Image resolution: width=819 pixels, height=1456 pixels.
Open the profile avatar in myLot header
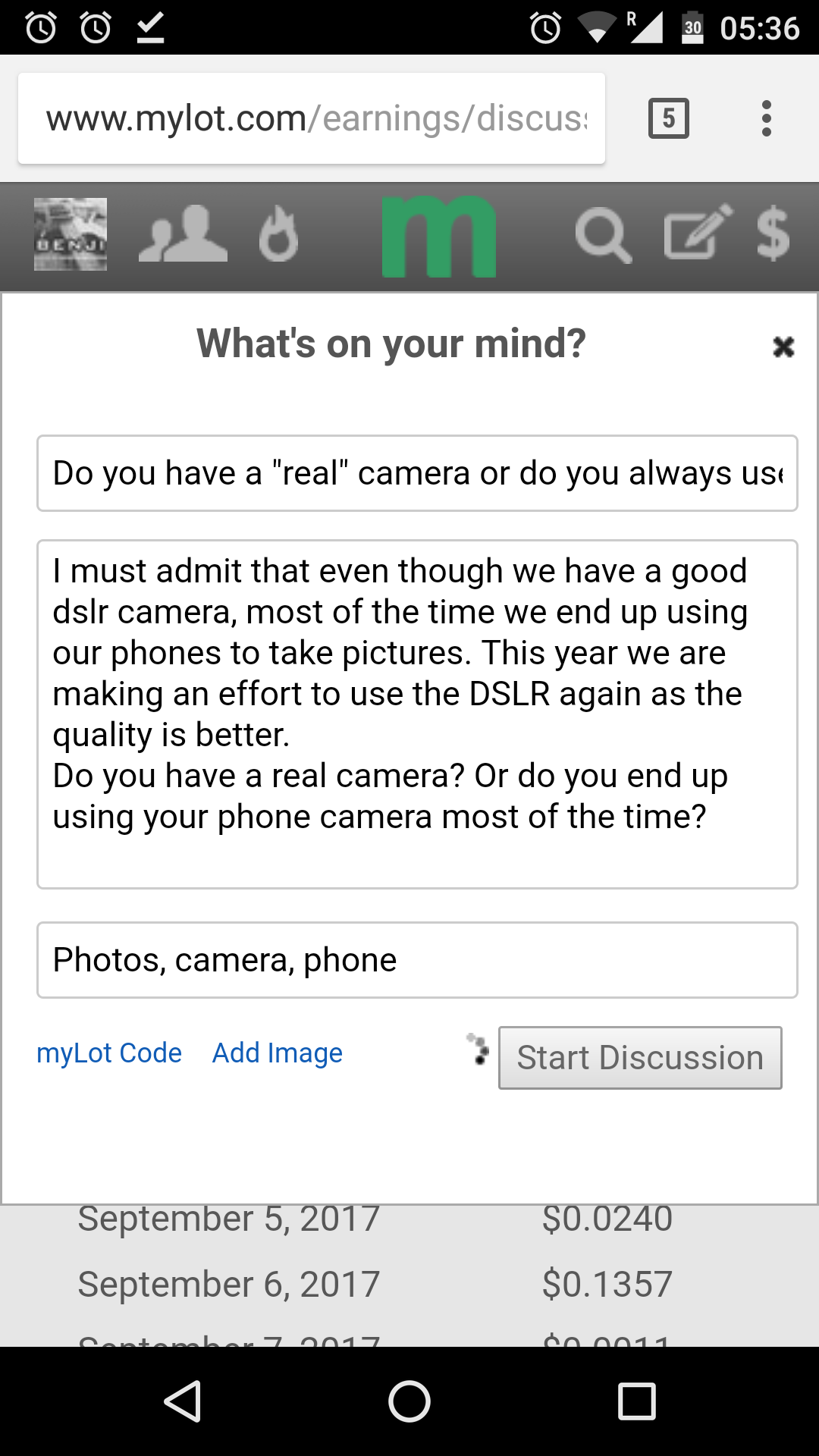click(x=71, y=234)
